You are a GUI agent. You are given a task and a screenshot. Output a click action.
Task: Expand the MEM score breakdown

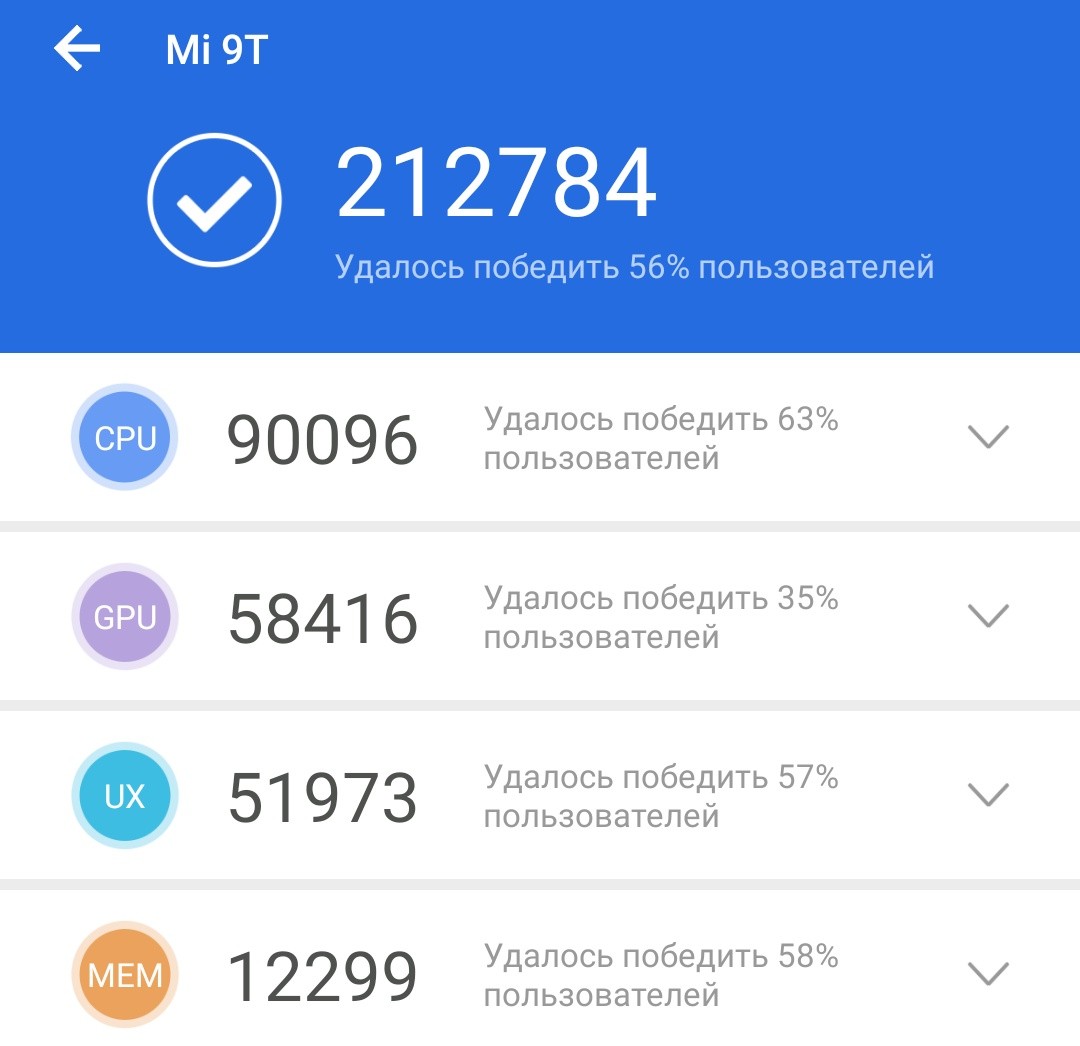click(988, 973)
